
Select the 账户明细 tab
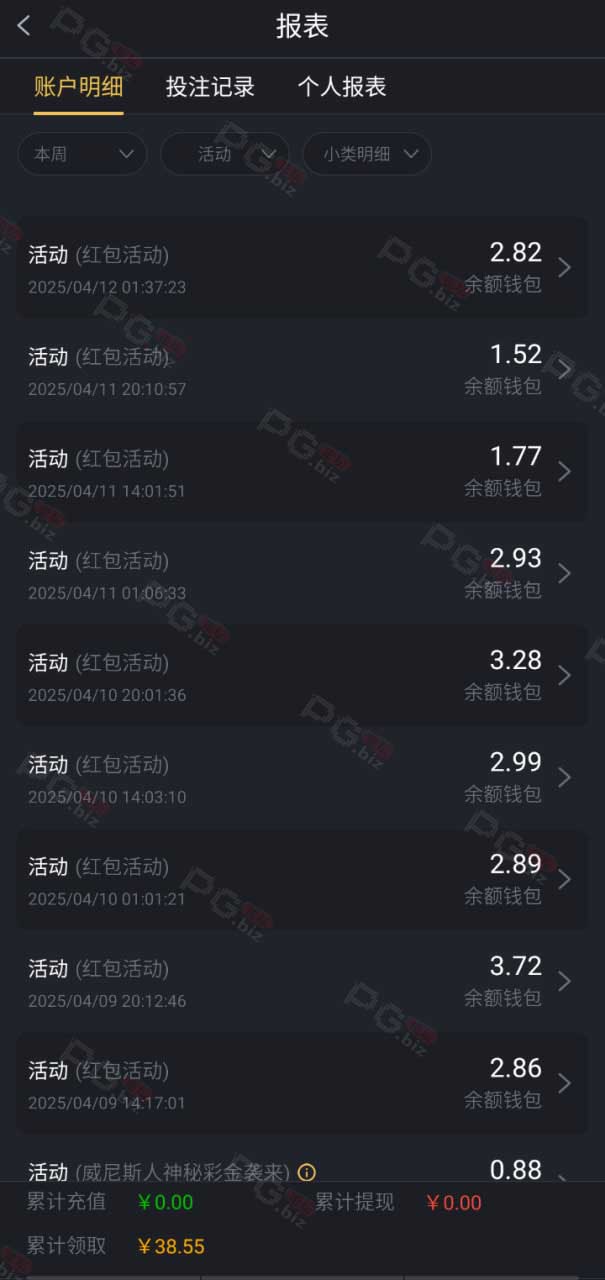(78, 86)
